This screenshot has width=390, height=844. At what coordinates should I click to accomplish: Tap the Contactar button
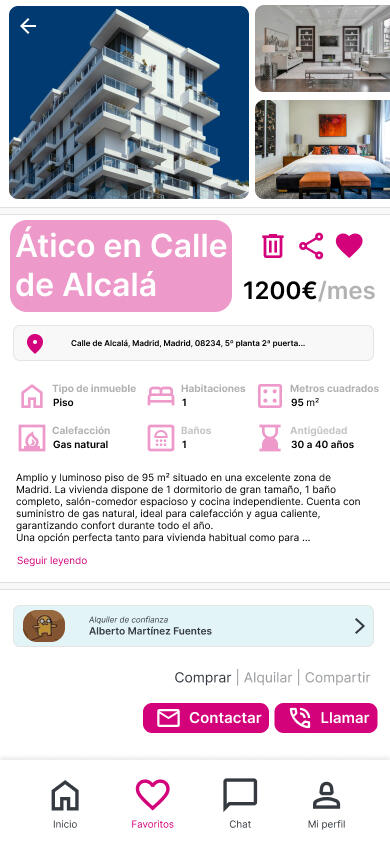(205, 718)
